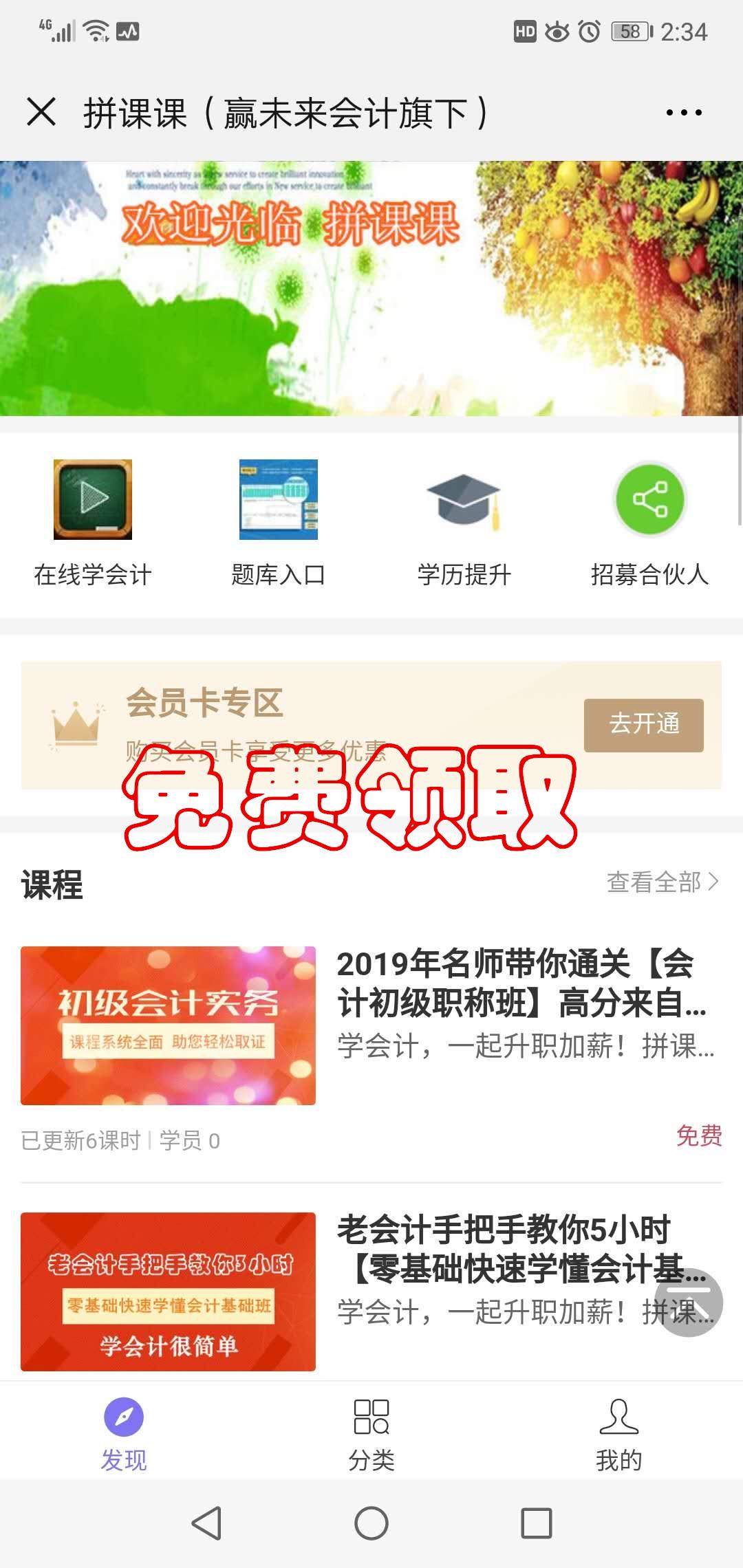The height and width of the screenshot is (1568, 743).
Task: Open 招募合伙人
Action: pos(649,523)
